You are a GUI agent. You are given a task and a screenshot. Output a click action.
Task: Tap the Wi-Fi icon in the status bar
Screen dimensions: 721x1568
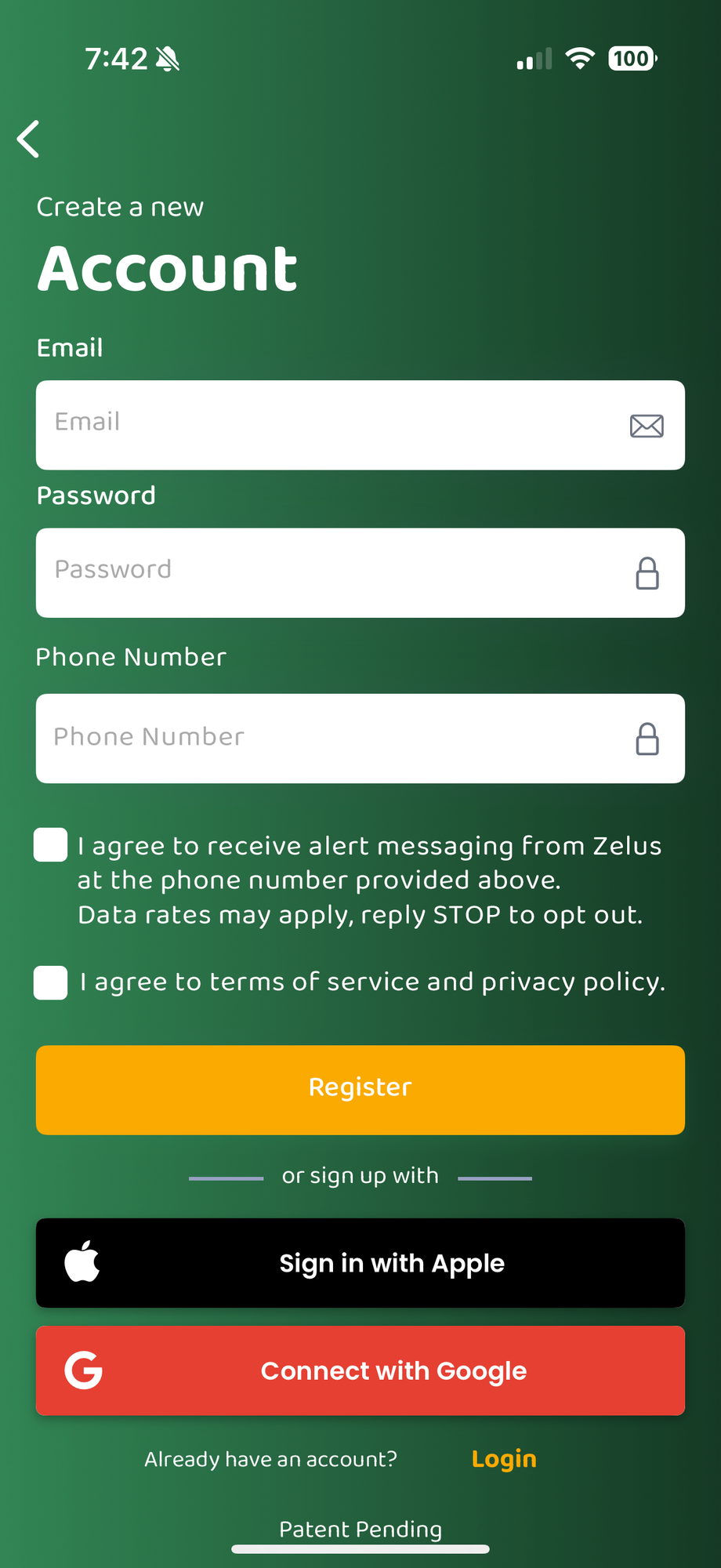pyautogui.click(x=579, y=58)
